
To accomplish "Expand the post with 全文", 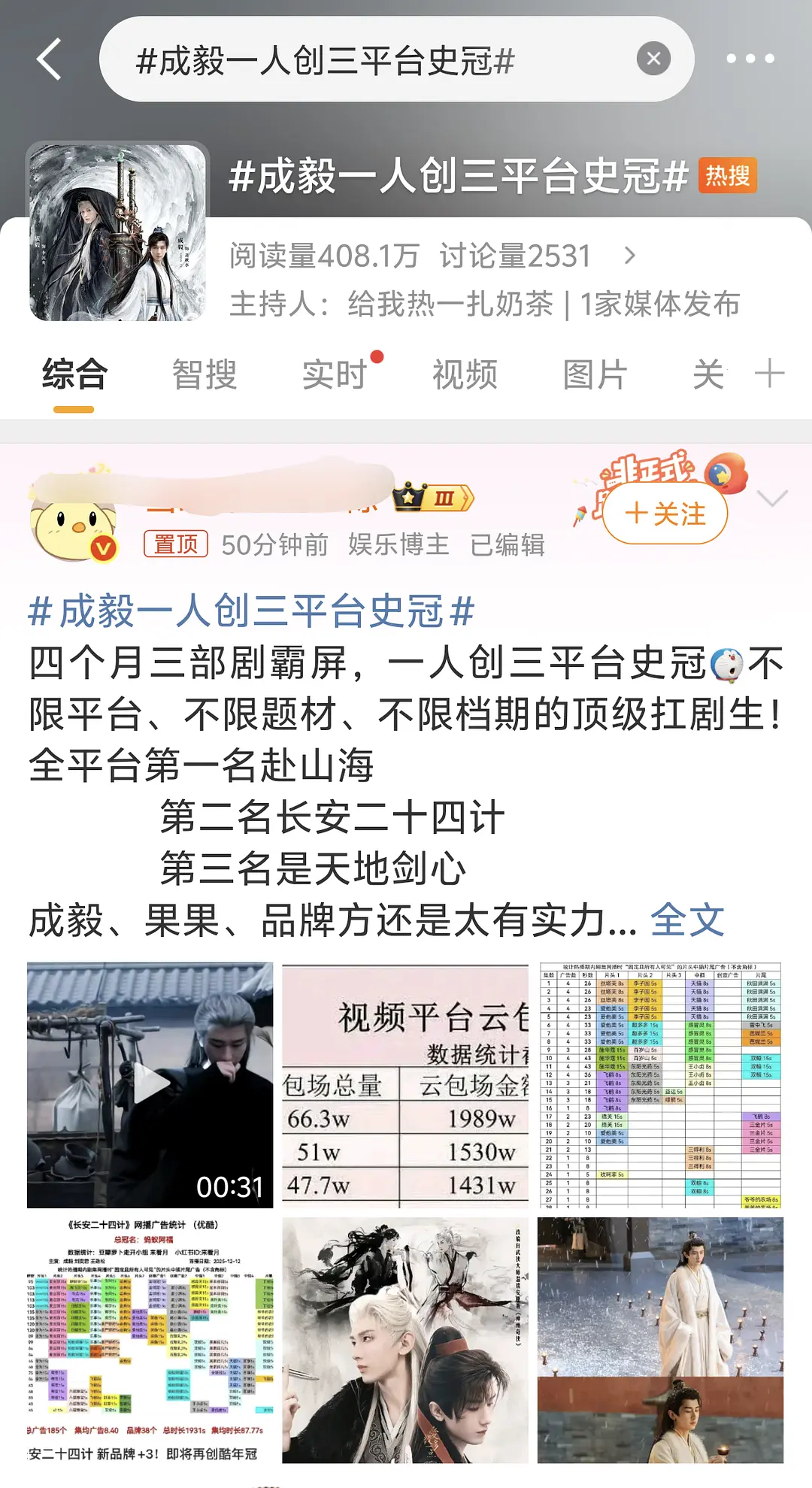I will pyautogui.click(x=686, y=920).
